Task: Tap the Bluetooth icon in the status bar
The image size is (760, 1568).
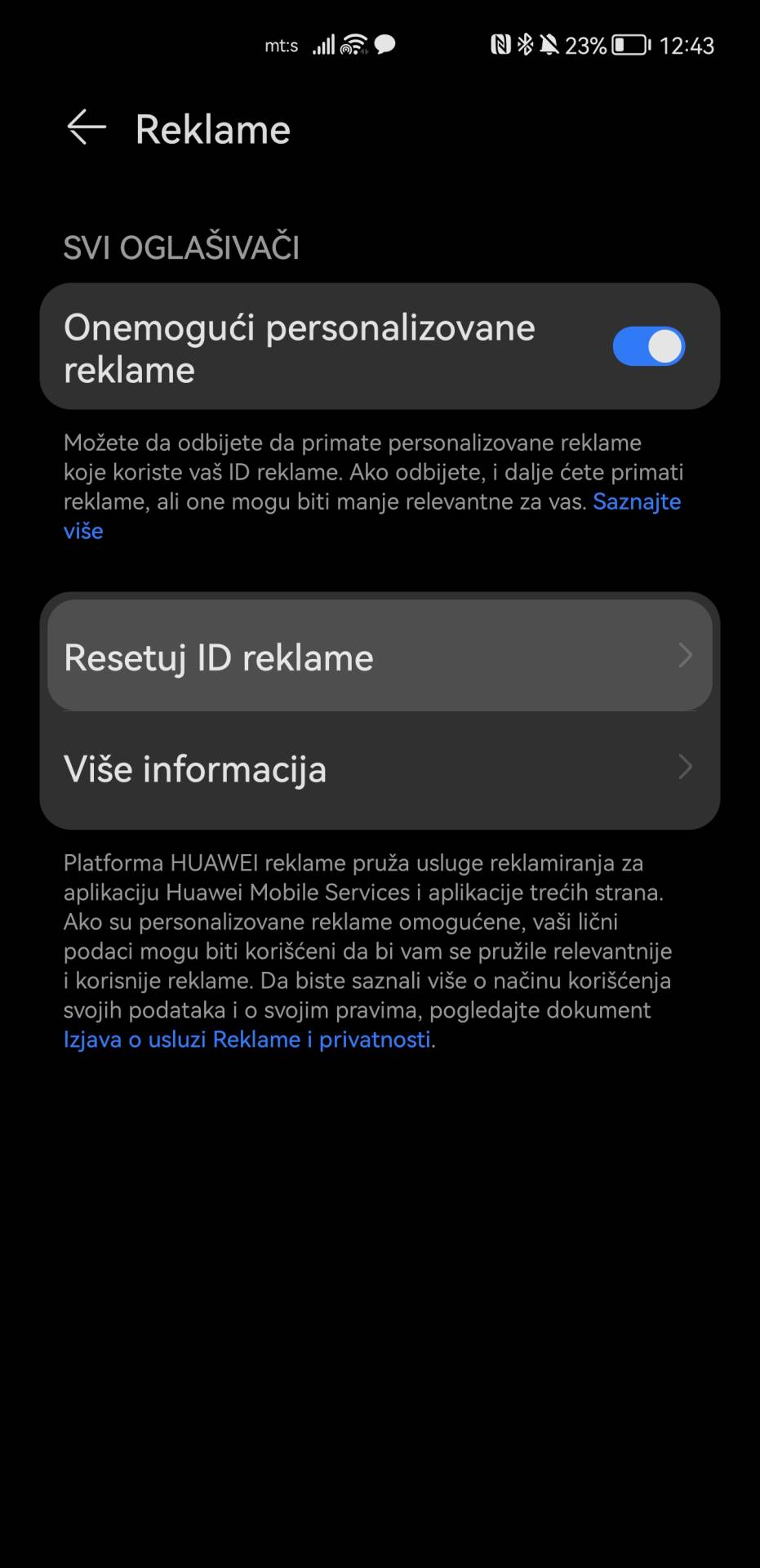Action: [x=527, y=45]
